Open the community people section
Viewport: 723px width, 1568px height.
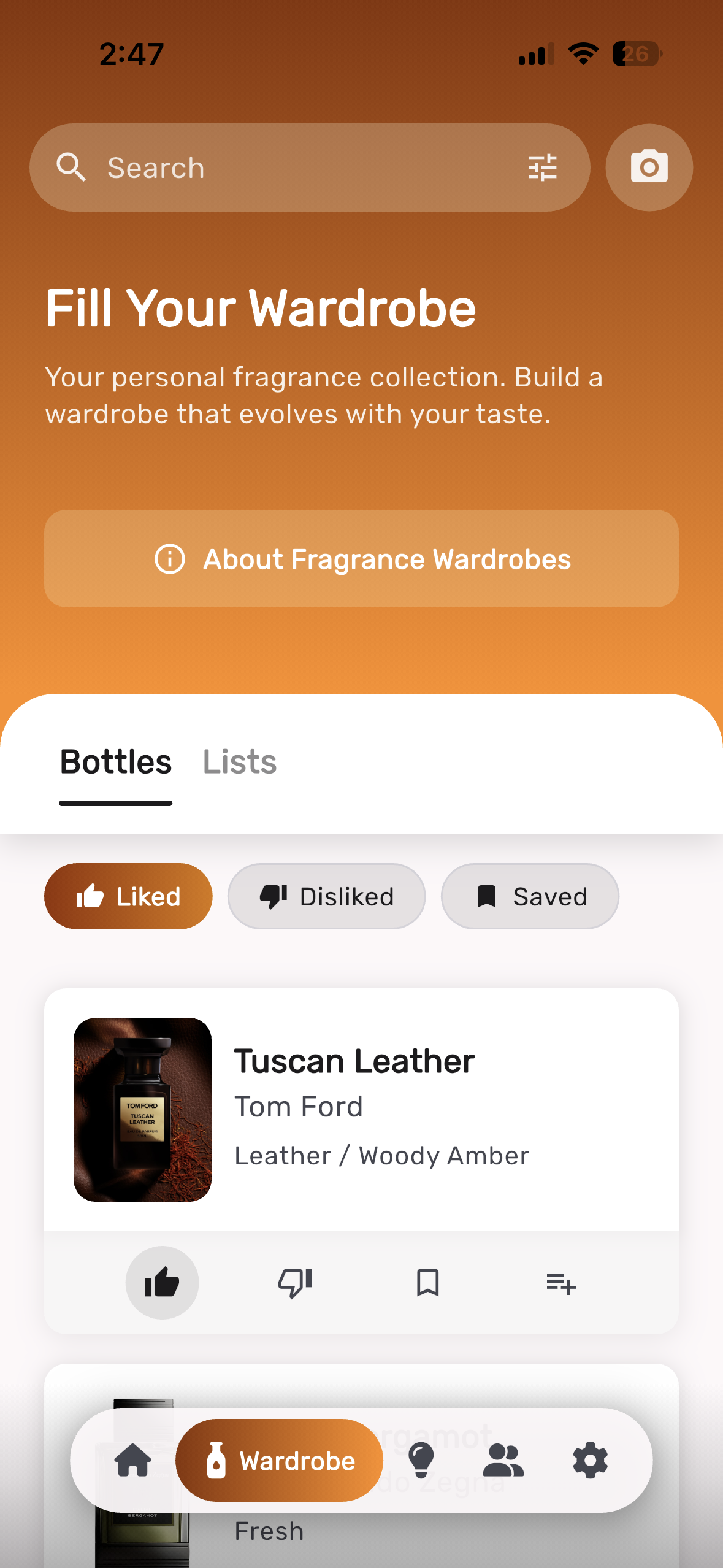pyautogui.click(x=503, y=1460)
